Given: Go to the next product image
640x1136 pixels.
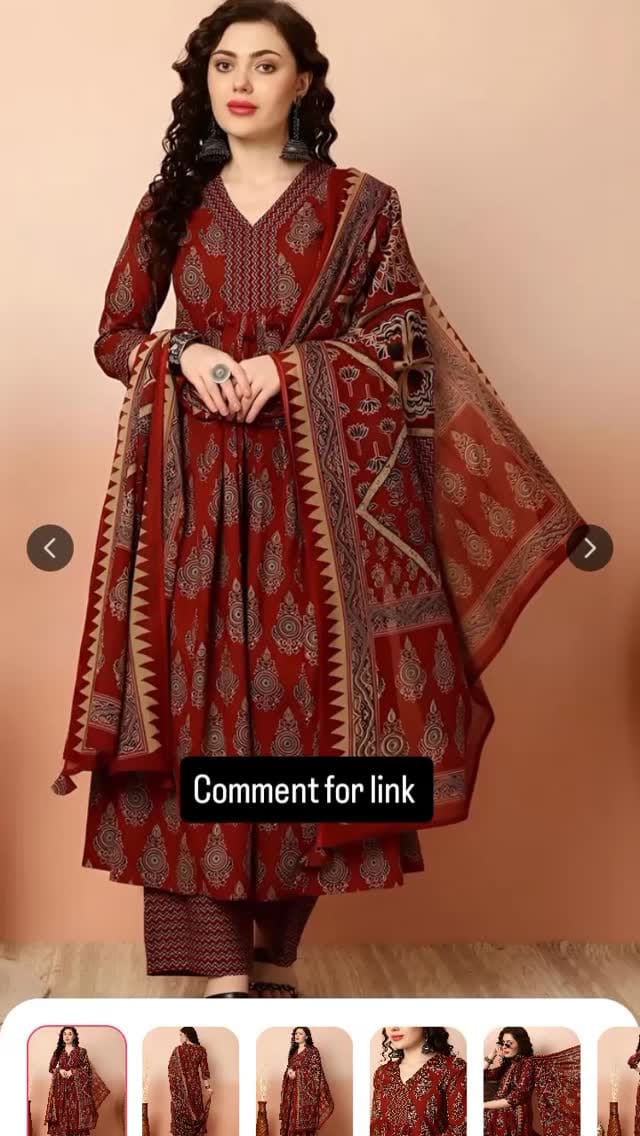Looking at the screenshot, I should (x=590, y=548).
